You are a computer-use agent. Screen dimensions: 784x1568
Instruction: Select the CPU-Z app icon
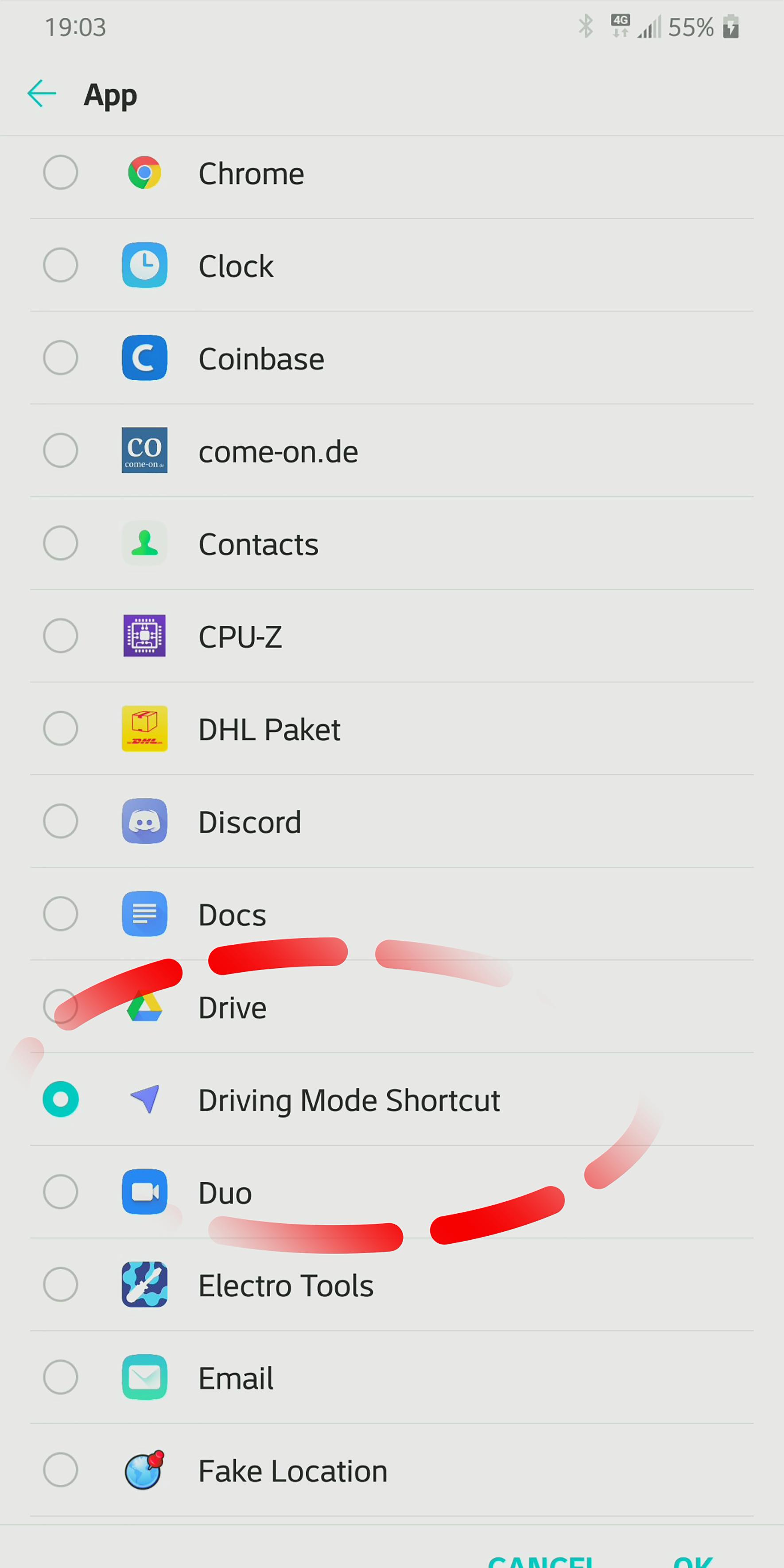tap(144, 636)
